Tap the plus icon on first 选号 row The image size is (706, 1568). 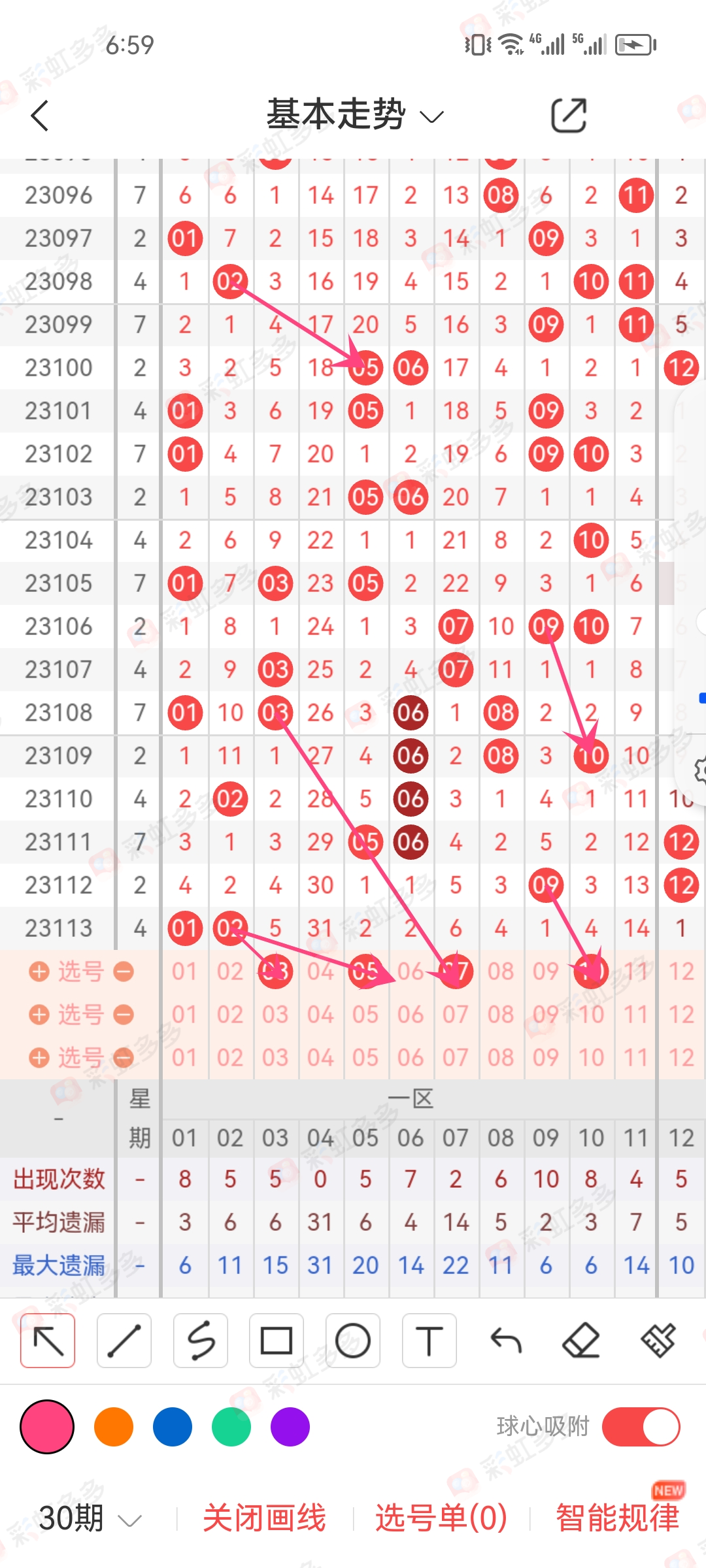pos(39,972)
